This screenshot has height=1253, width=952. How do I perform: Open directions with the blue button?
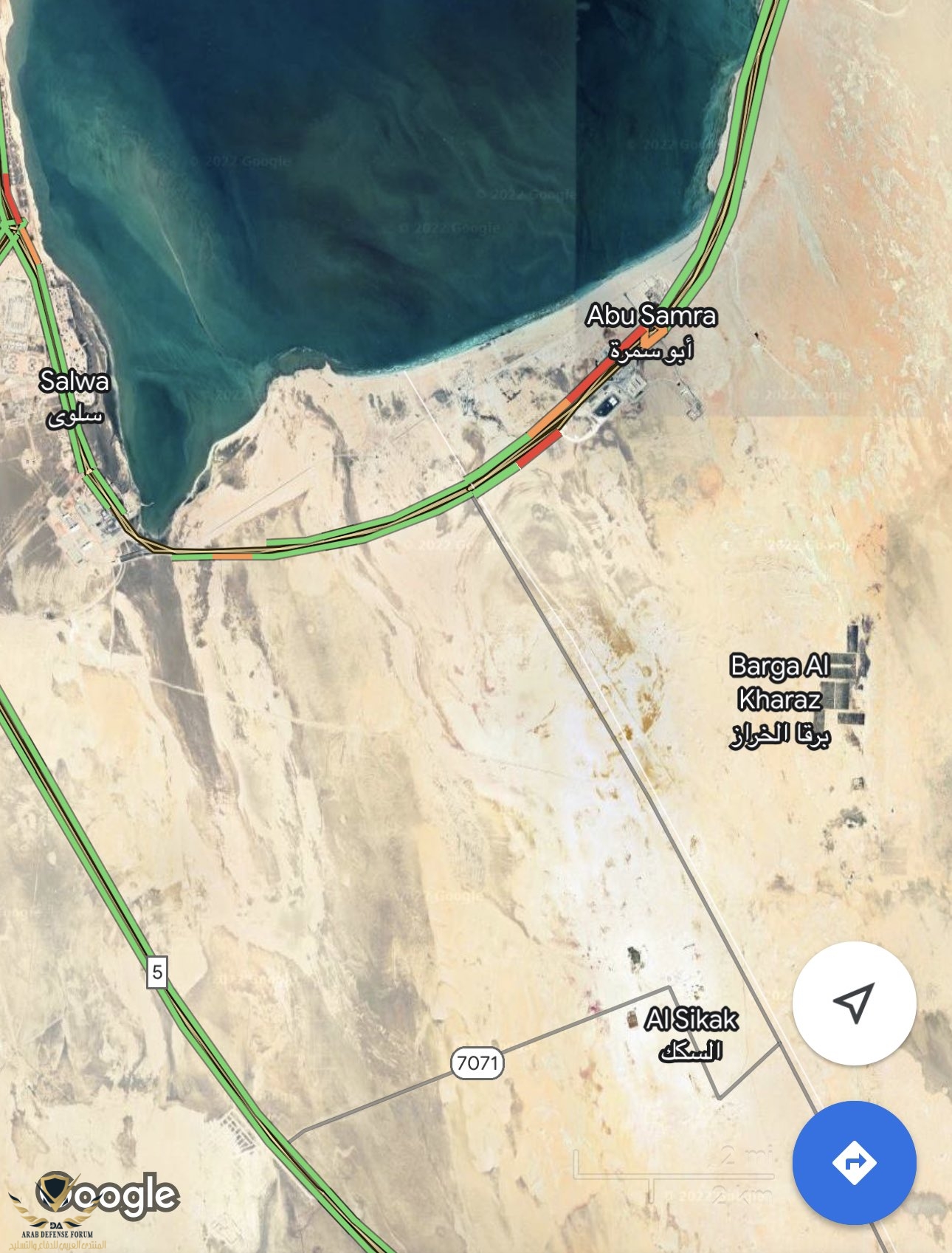[x=854, y=1162]
